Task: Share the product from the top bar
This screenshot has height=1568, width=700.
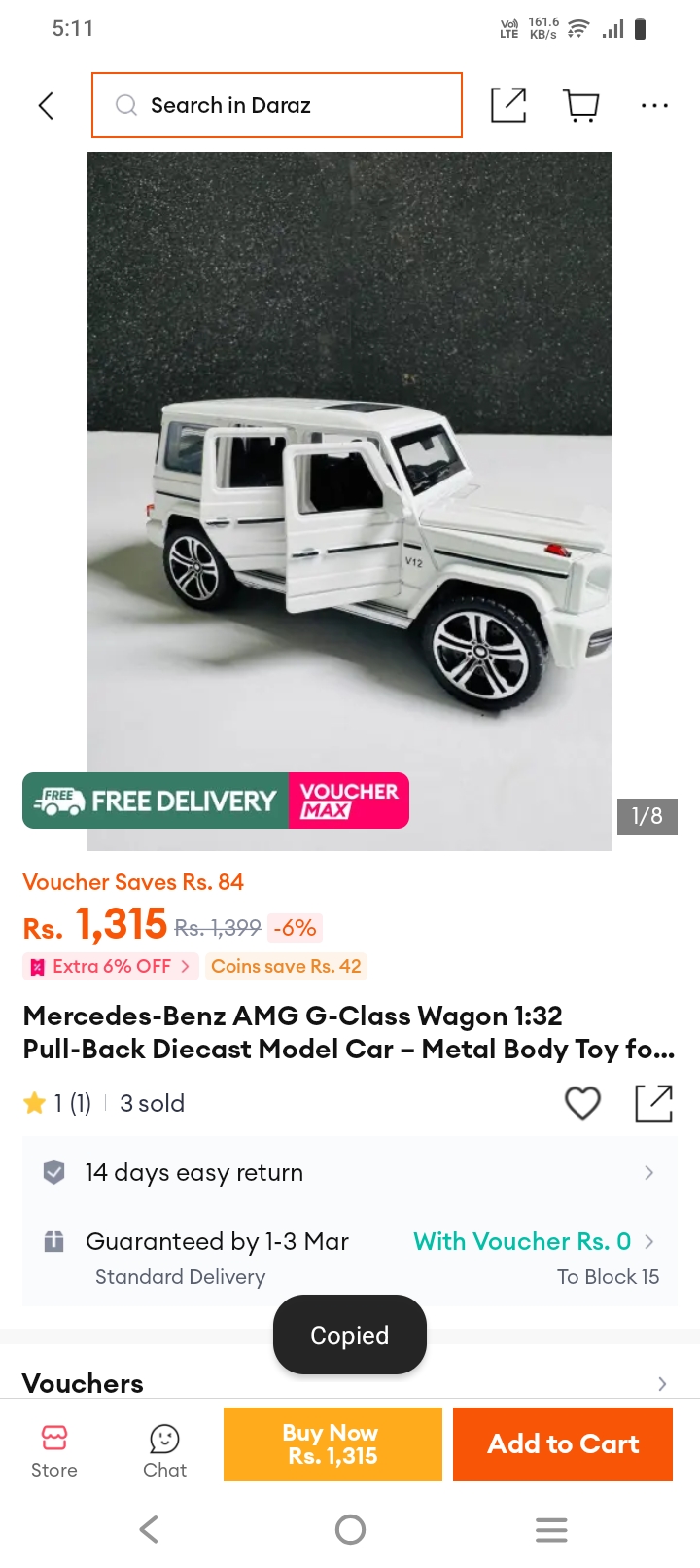Action: click(508, 105)
